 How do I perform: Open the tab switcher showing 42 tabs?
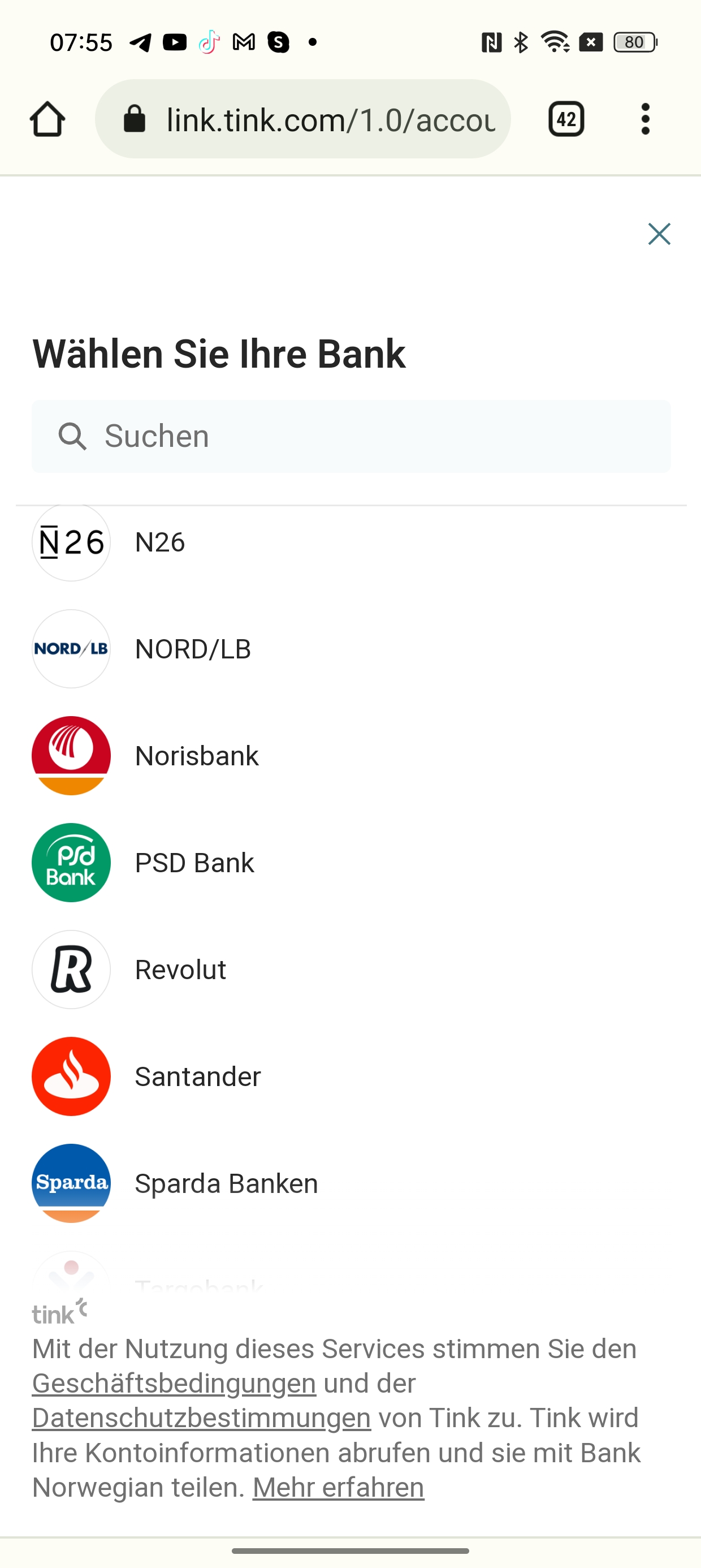pos(566,119)
